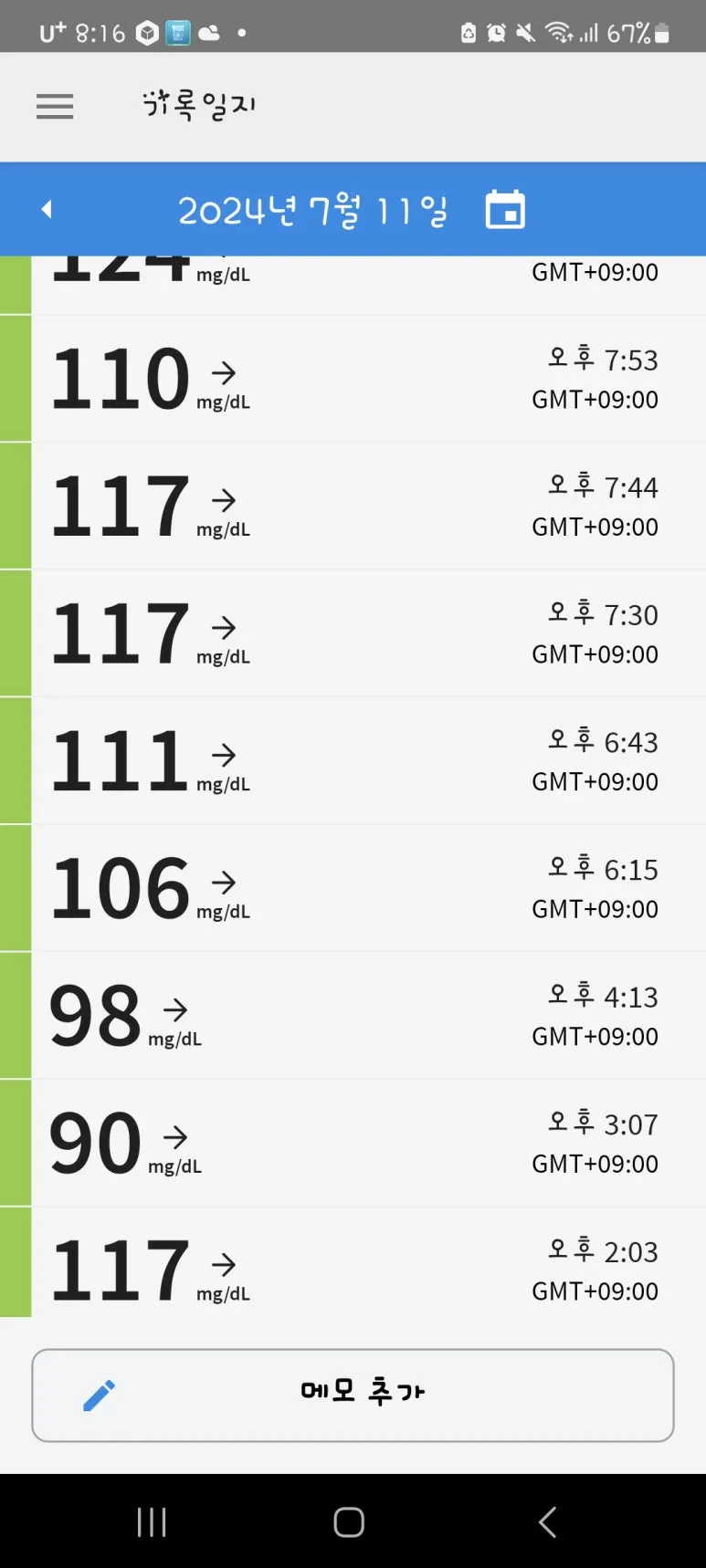Tap the 기록일지 app title logo

(x=199, y=102)
